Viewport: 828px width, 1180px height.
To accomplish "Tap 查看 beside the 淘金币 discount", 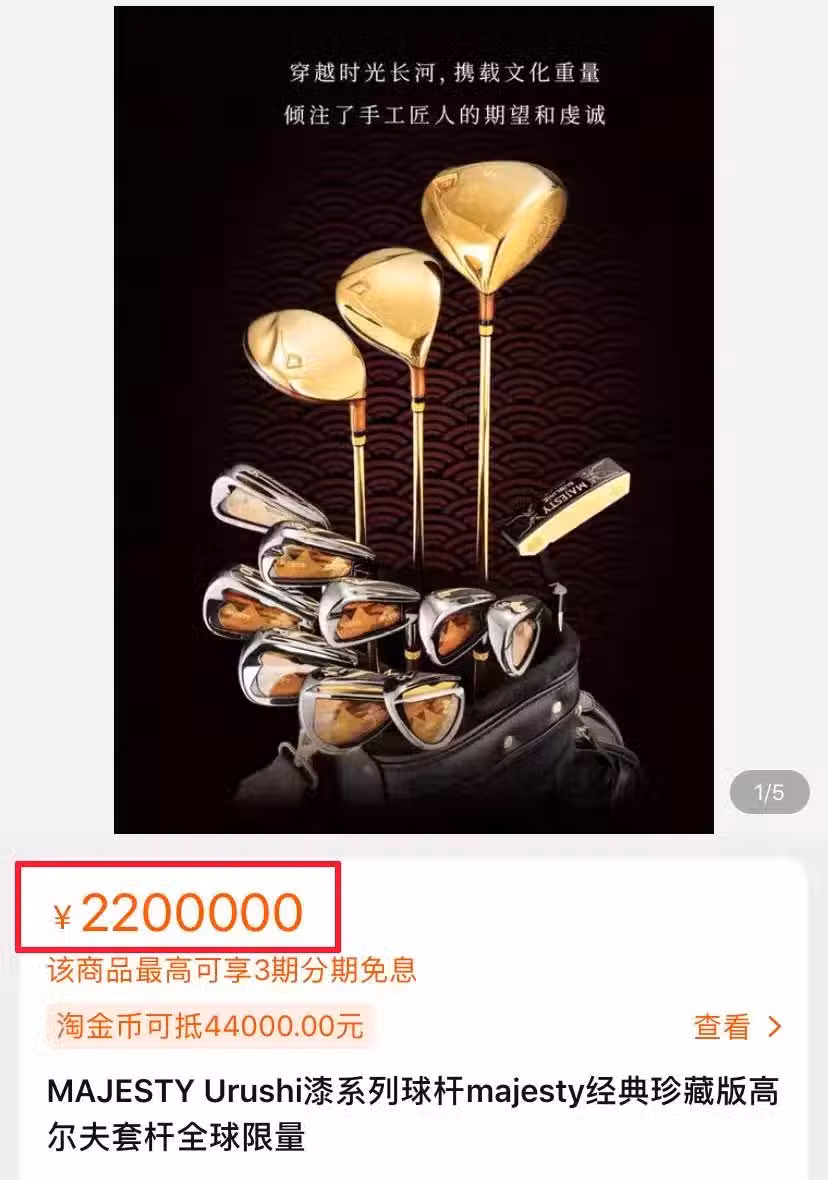I will click(x=737, y=1026).
